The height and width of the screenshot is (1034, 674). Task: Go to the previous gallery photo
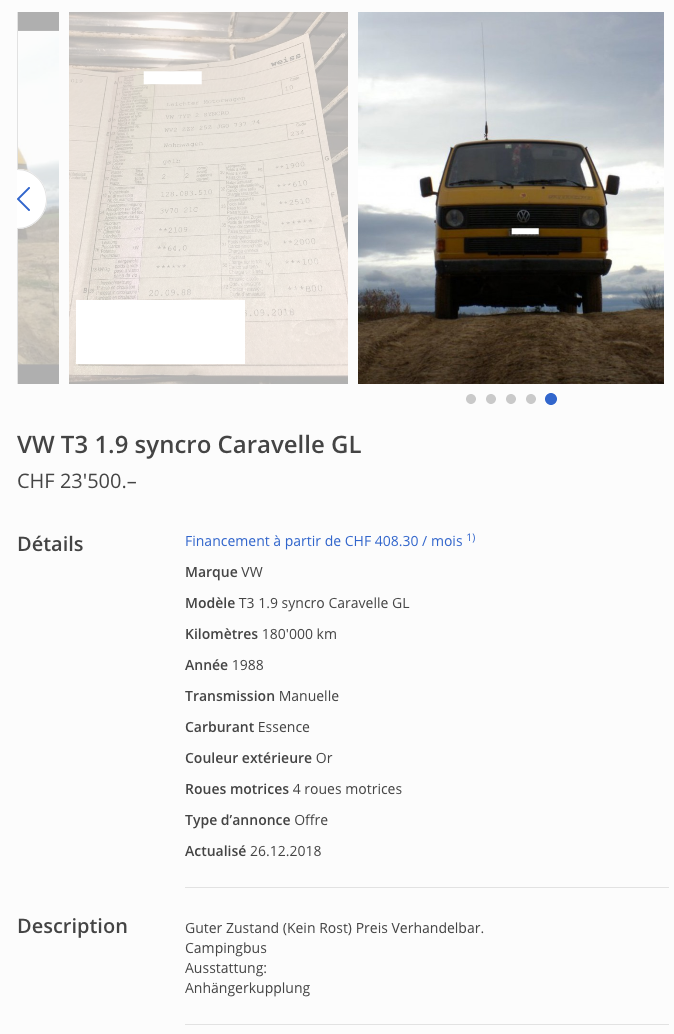point(24,199)
